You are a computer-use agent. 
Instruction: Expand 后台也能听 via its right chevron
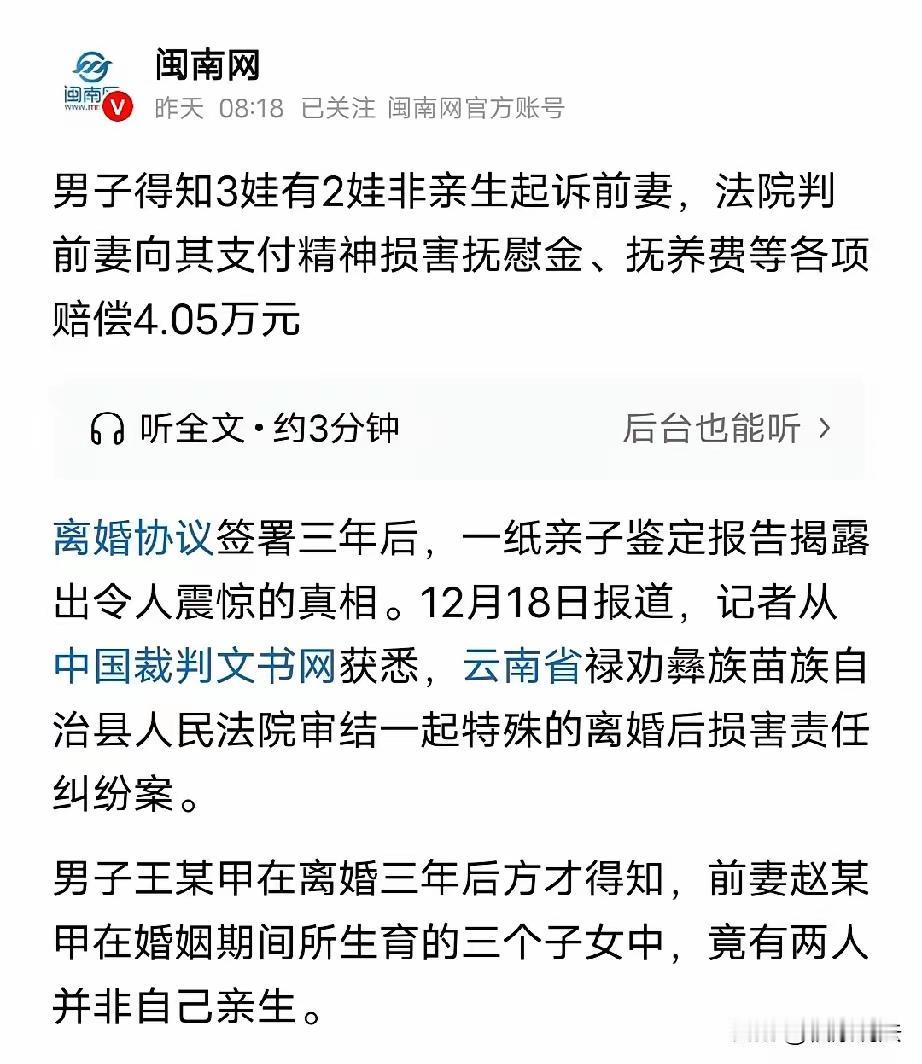pyautogui.click(x=826, y=428)
